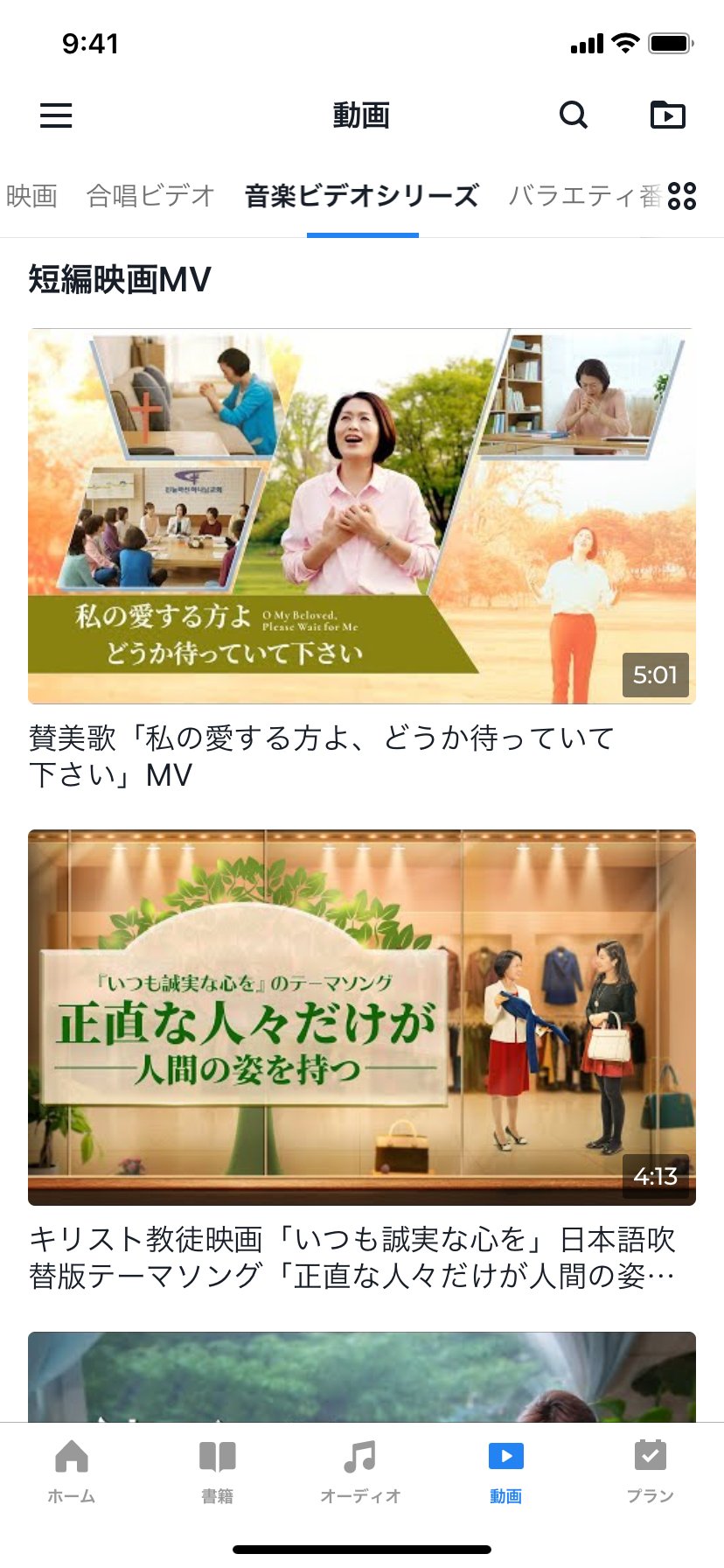Open title 賛美歌「私の愛する方よ、どうか待っていて下さい」MV
Image resolution: width=724 pixels, height=1568 pixels.
point(322,756)
